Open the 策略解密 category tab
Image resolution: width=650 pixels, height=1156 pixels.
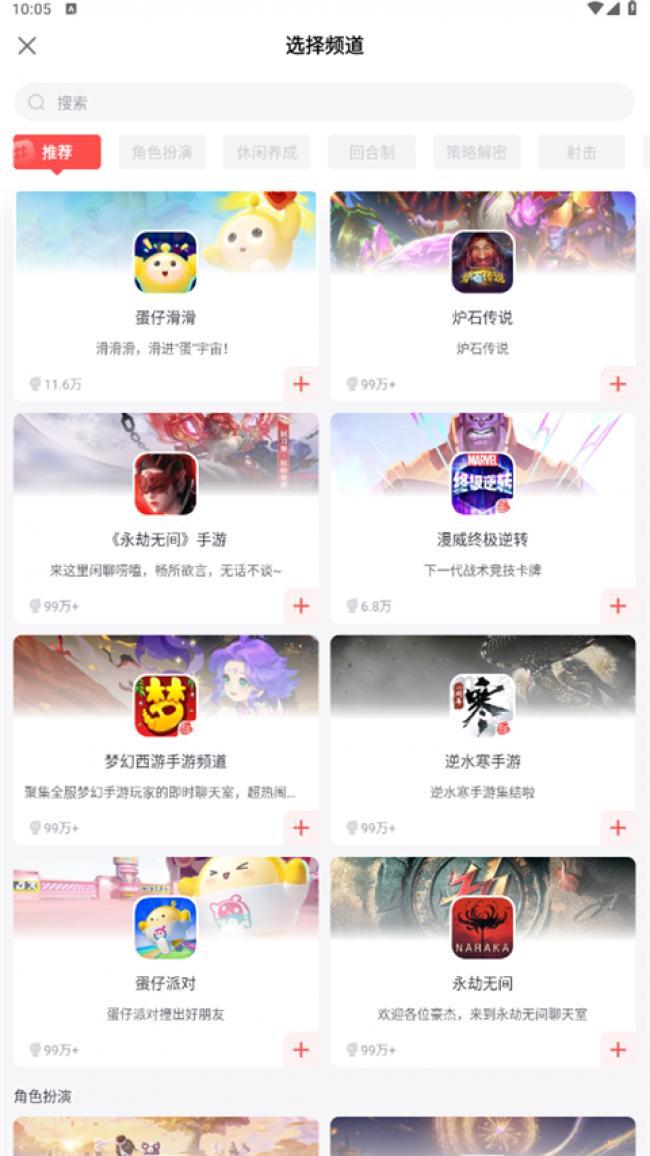tap(476, 153)
